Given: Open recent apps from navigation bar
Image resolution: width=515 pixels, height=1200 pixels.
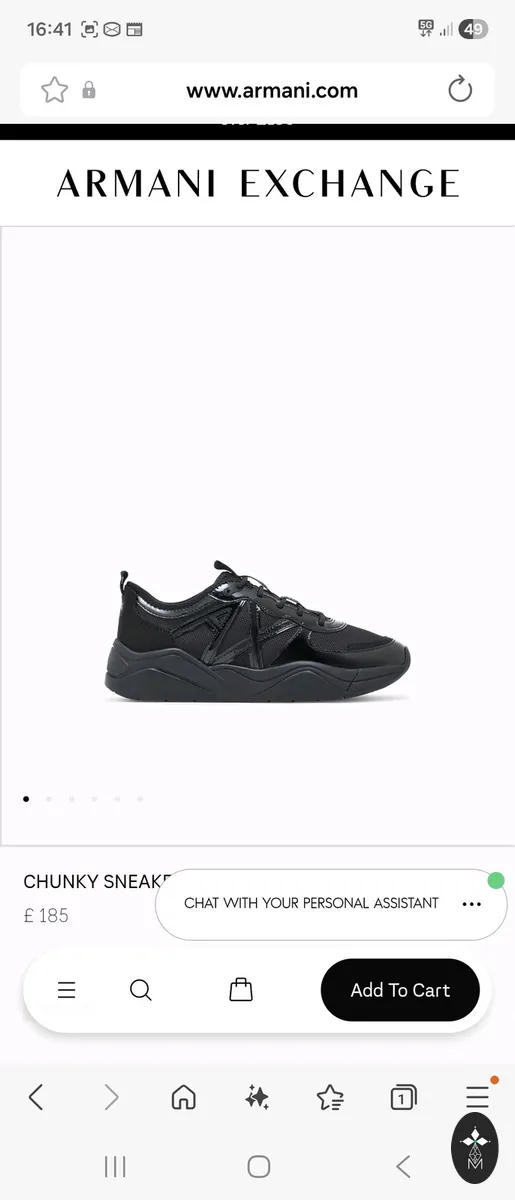Looking at the screenshot, I should tap(115, 1166).
